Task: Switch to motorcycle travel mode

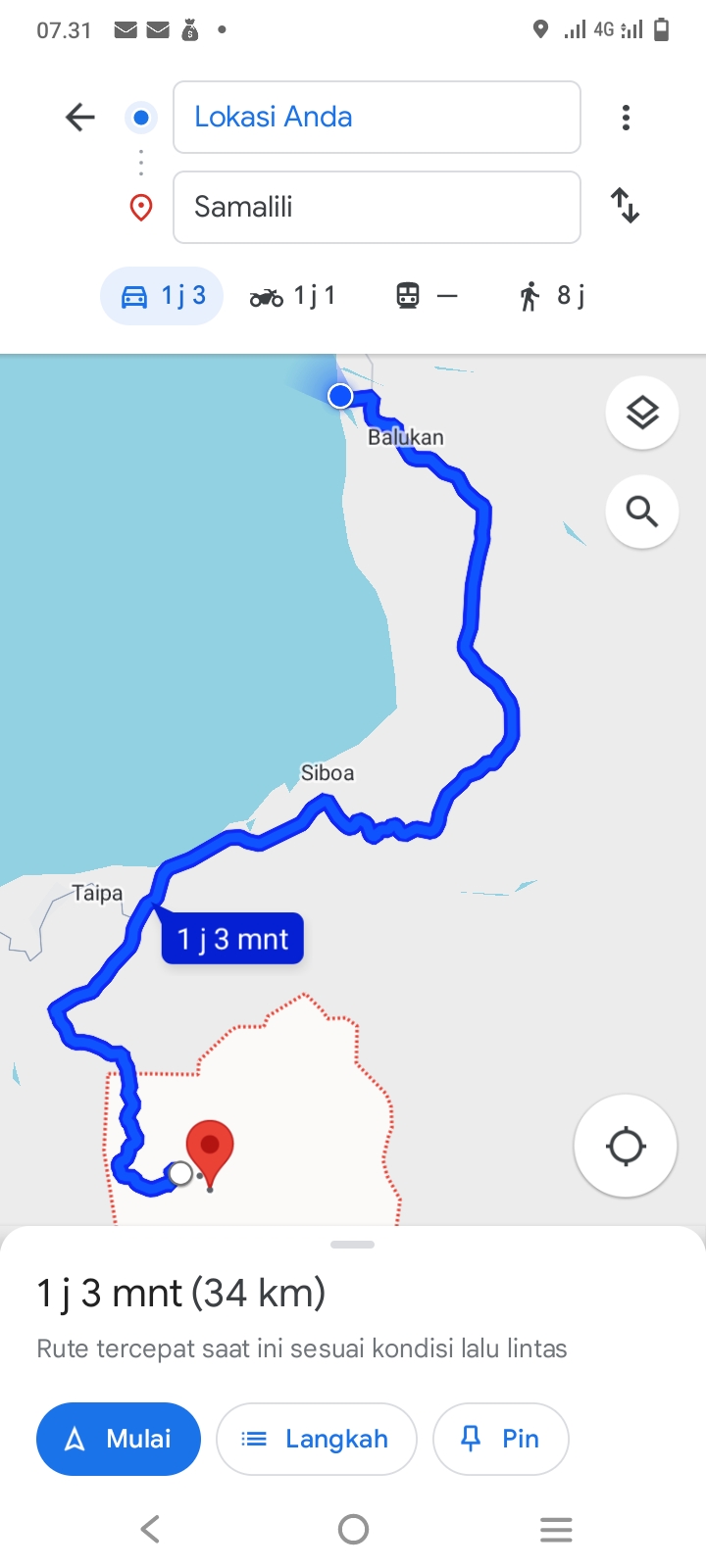Action: (x=293, y=296)
